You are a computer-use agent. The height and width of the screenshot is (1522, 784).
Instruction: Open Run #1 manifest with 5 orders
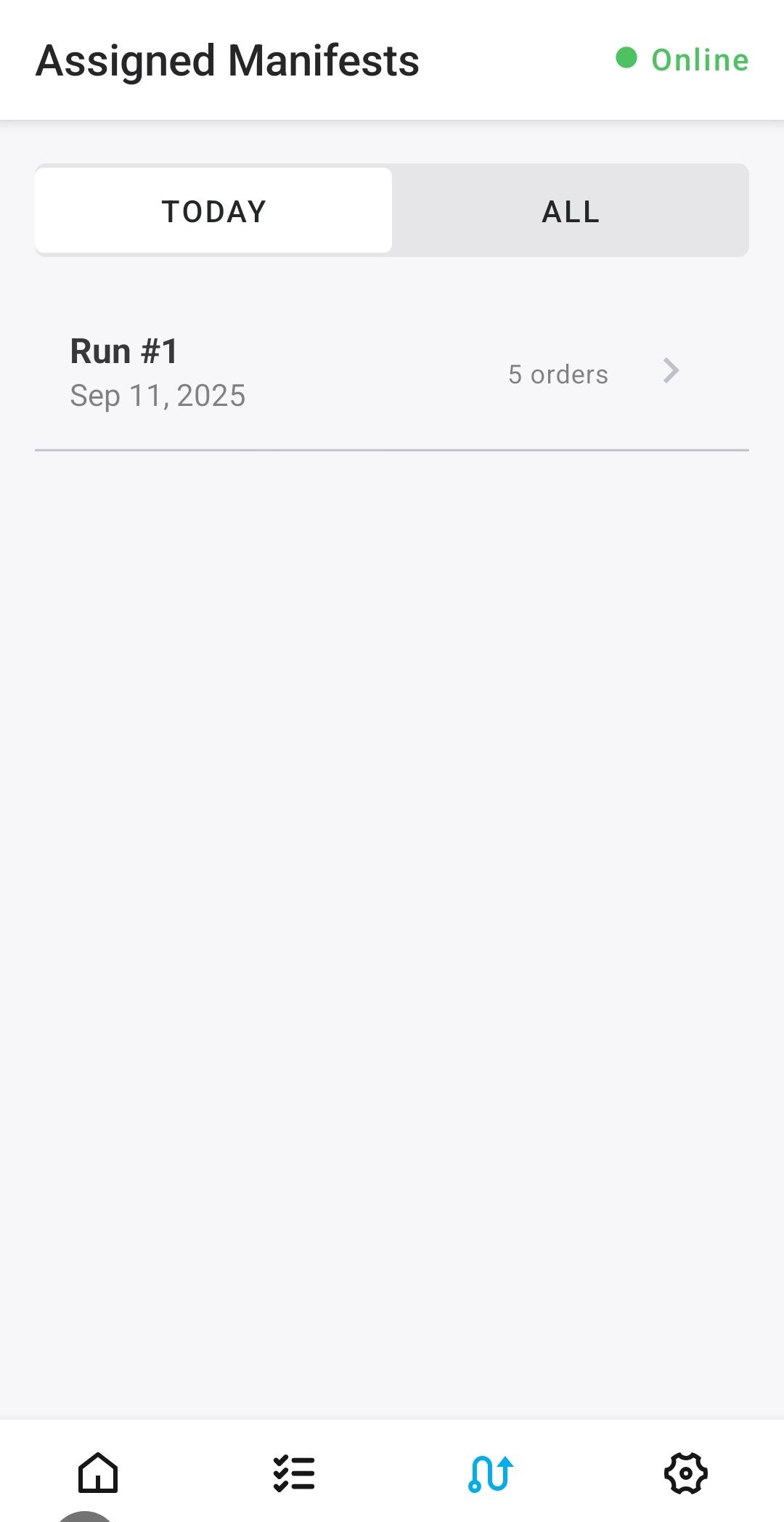(x=392, y=373)
